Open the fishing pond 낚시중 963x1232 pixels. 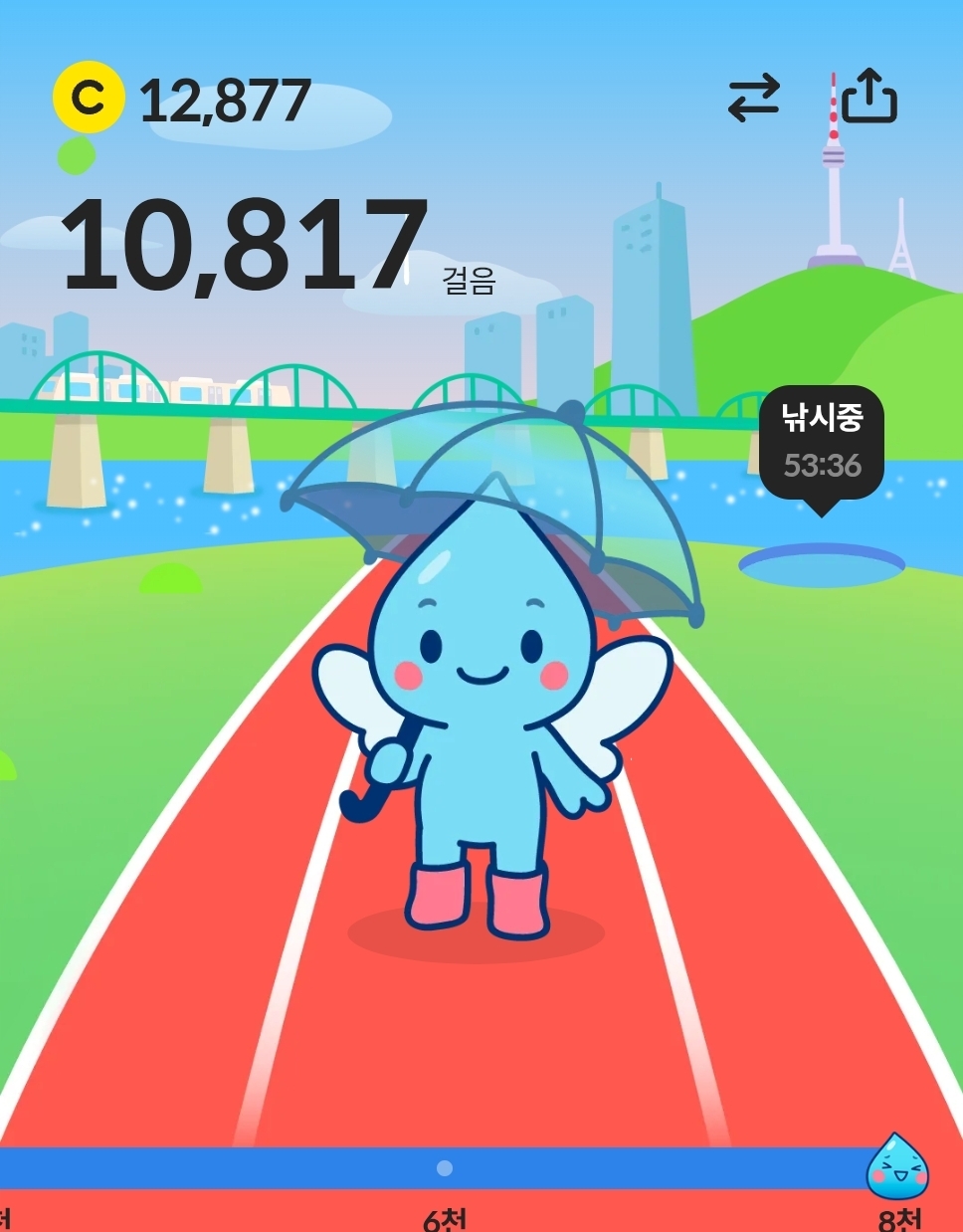point(822,564)
